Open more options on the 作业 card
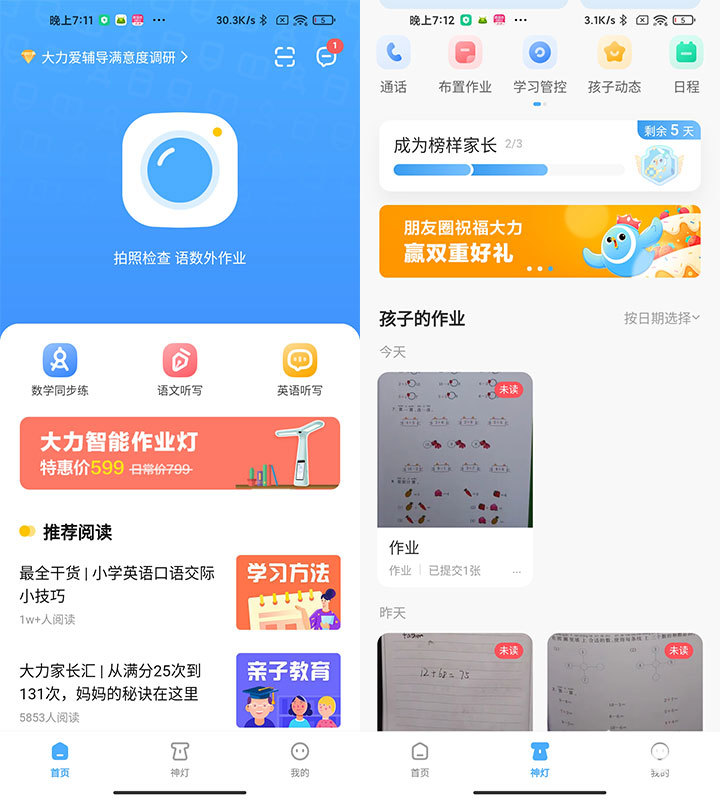720x800 pixels. coord(517,571)
